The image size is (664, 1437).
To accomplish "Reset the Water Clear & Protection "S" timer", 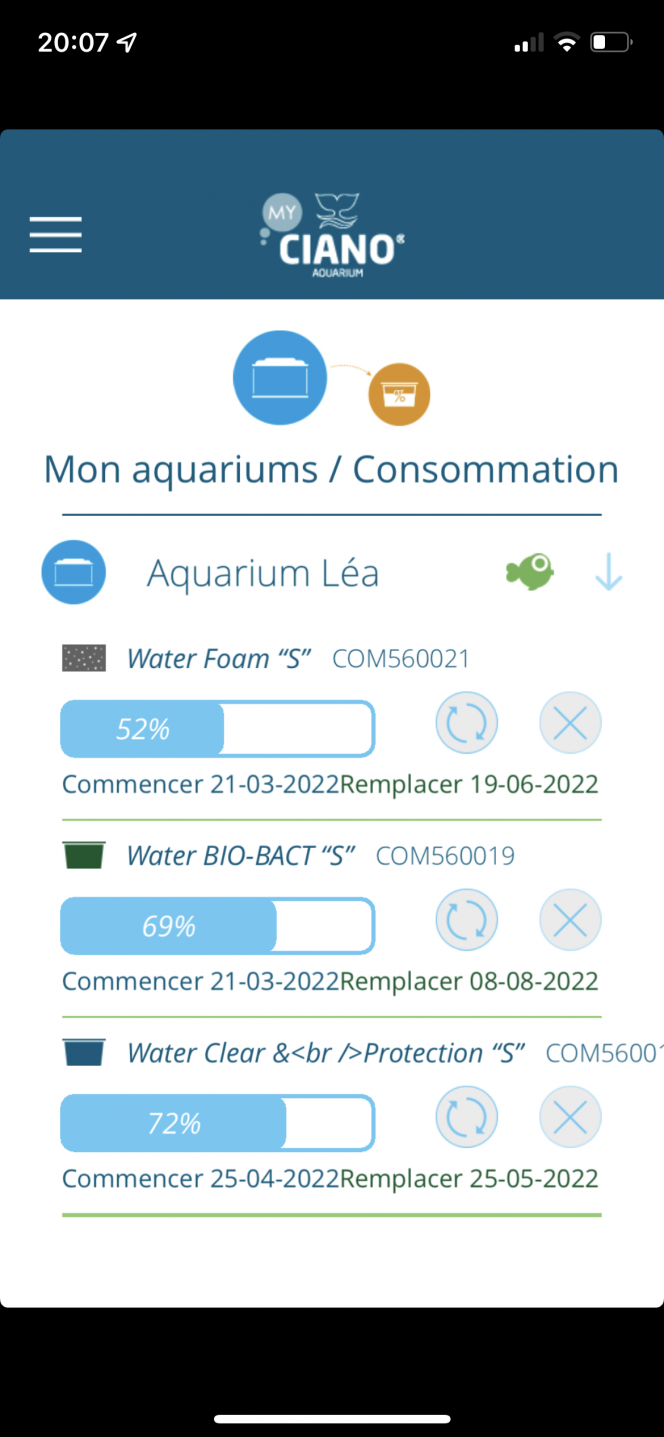I will tap(467, 1117).
